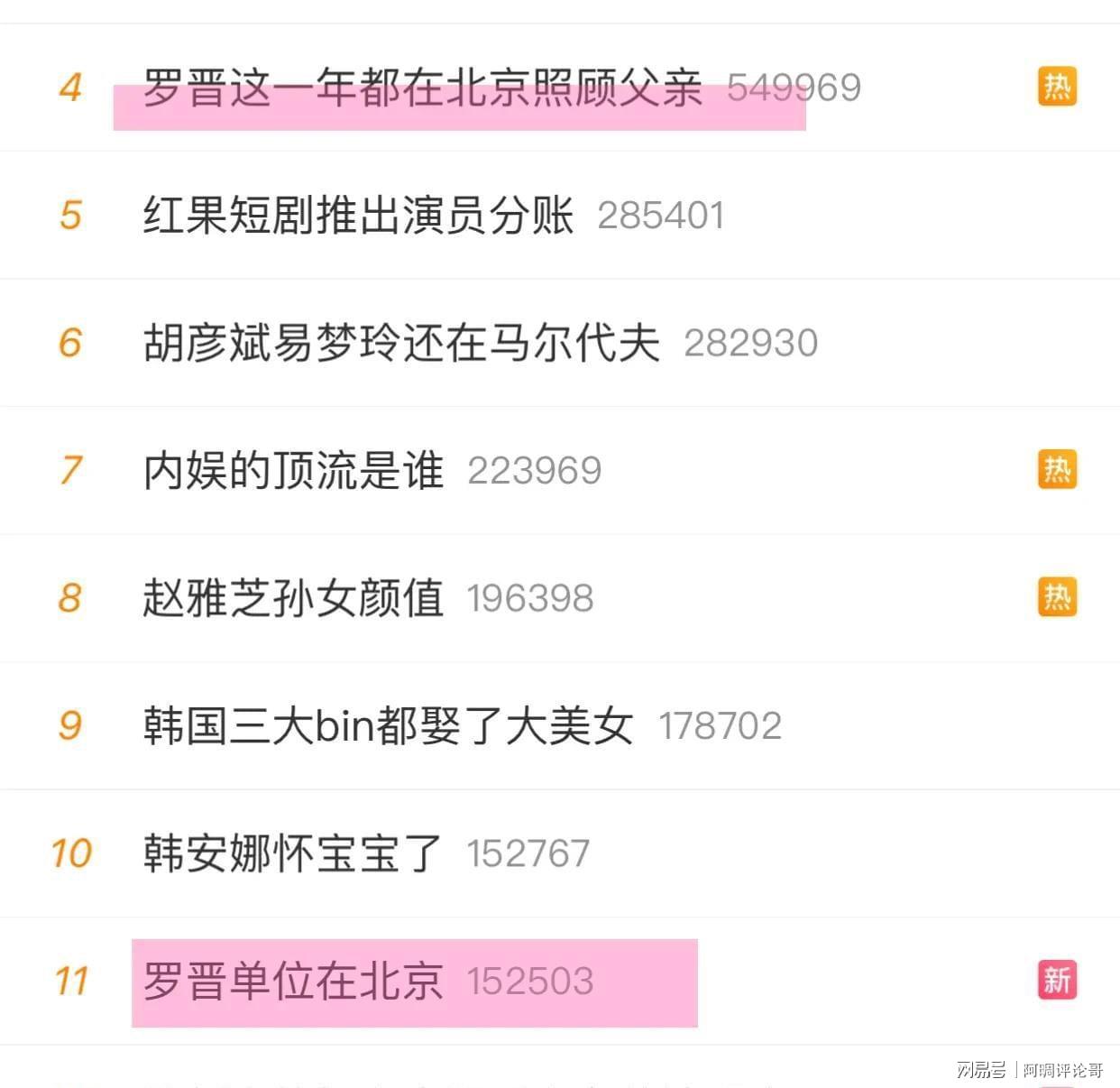Open trending item 韩安娜怀宝宝了

pyautogui.click(x=292, y=853)
